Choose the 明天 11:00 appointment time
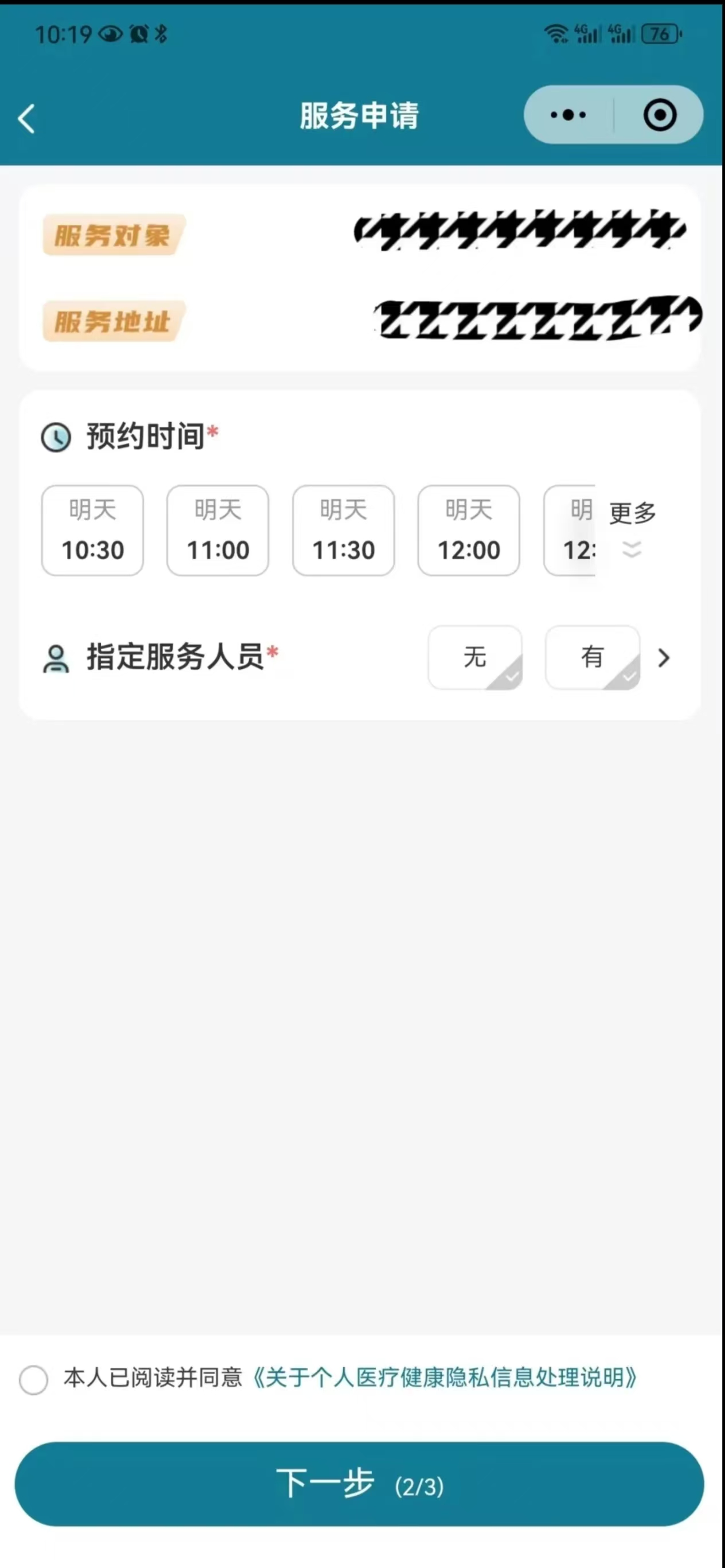This screenshot has height=1568, width=725. coord(218,530)
